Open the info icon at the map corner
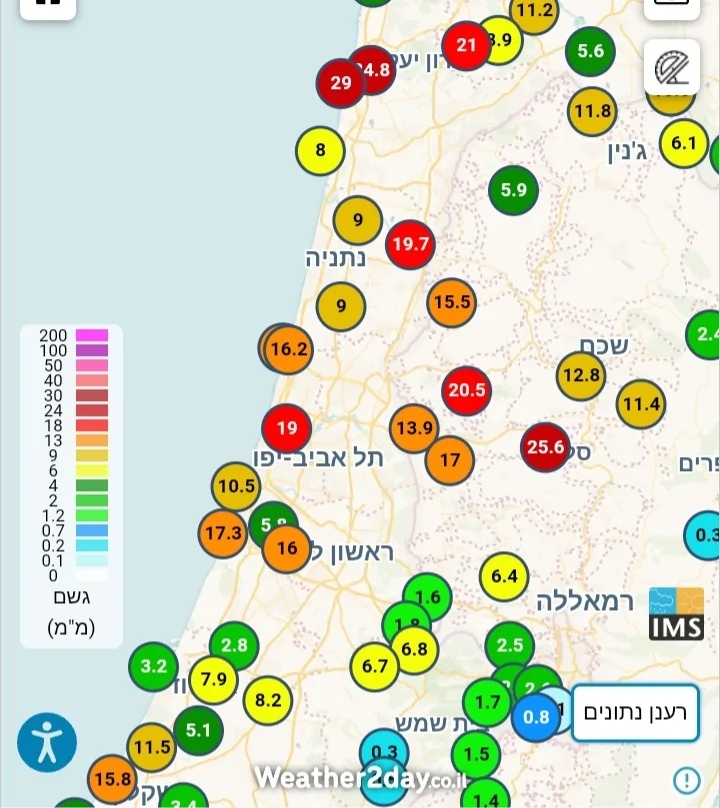 tap(686, 779)
